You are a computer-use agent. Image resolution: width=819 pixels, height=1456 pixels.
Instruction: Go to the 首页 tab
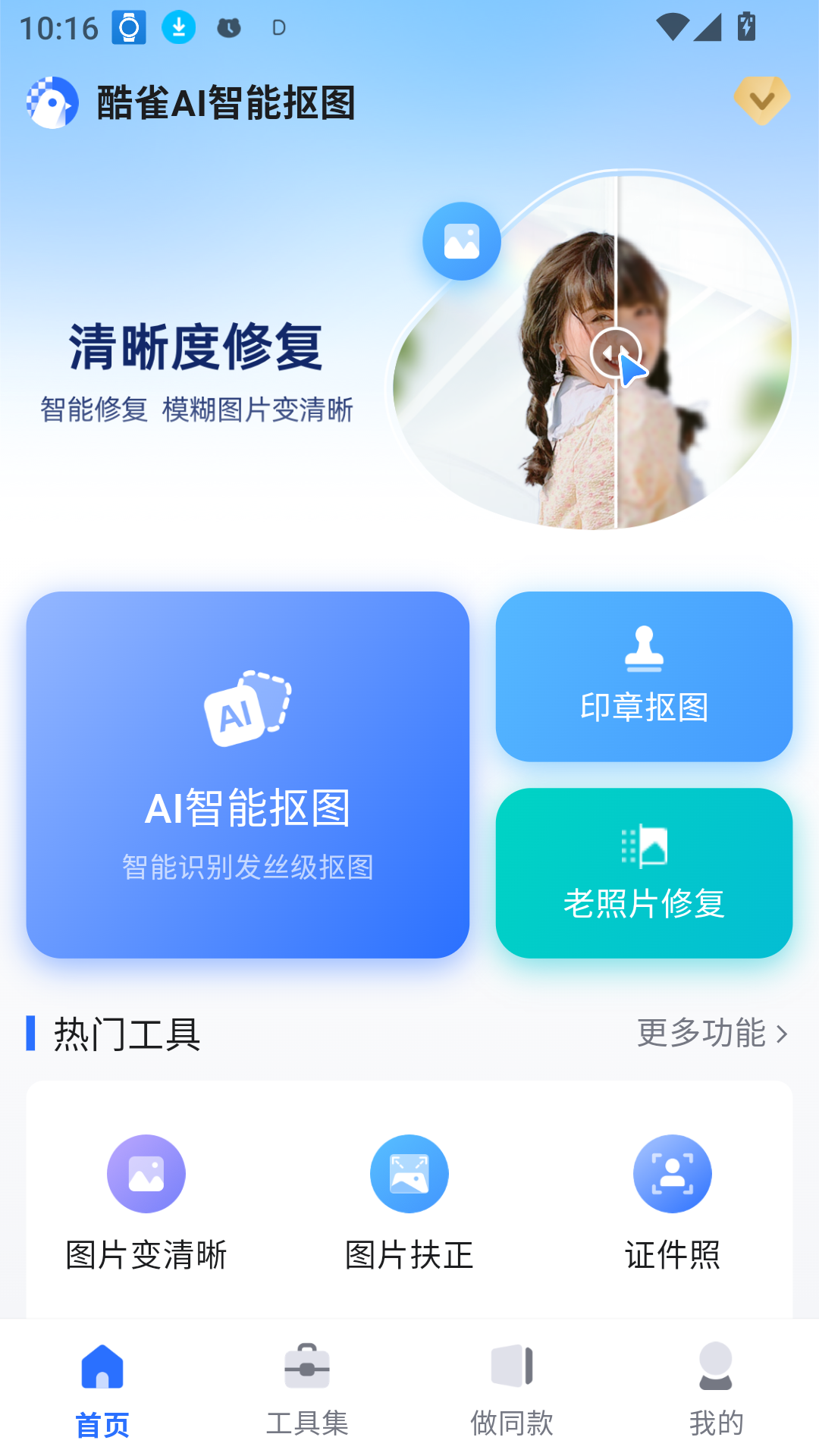(x=102, y=1389)
